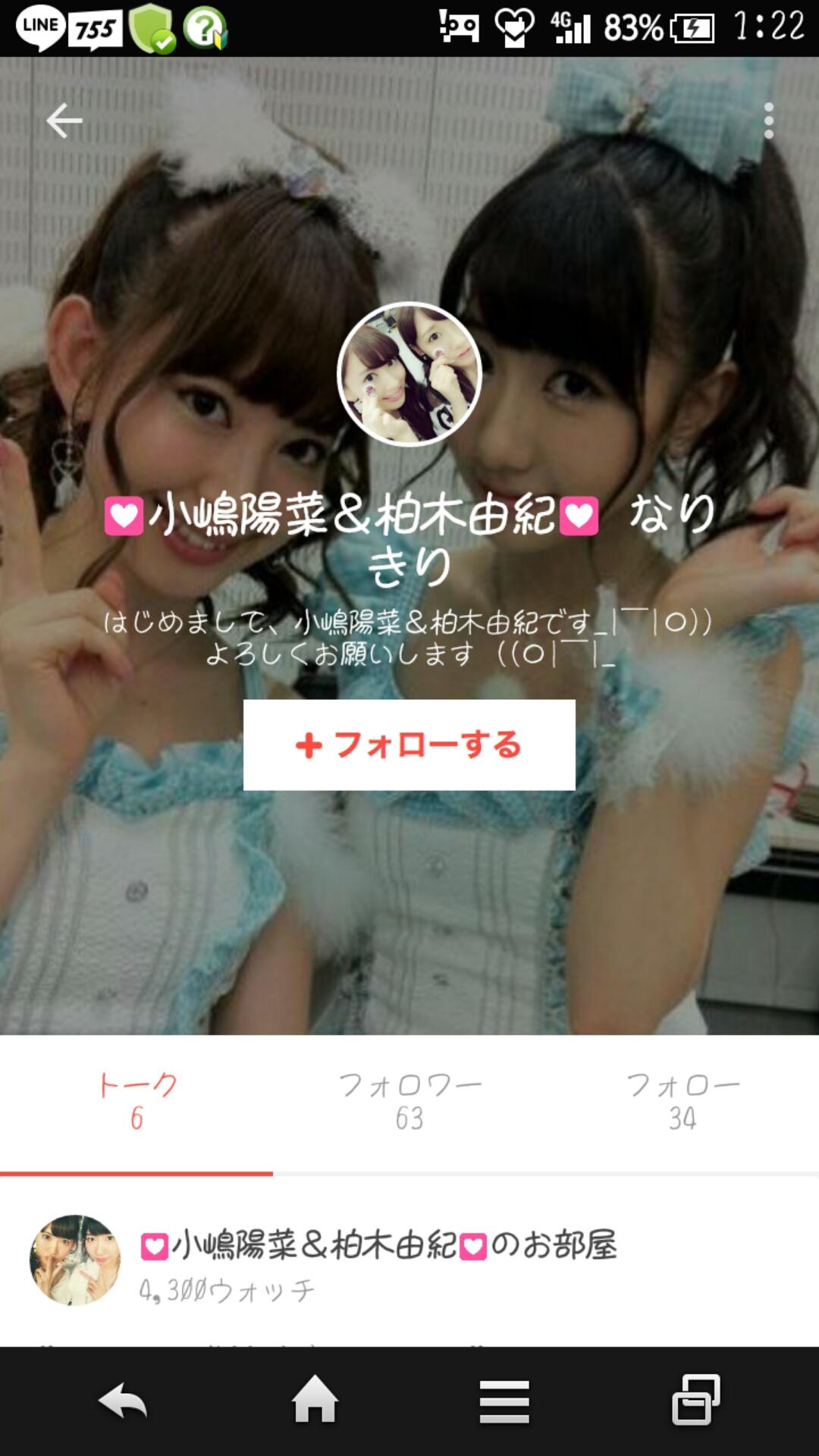Switch to the フォロワー tab
819x1456 pixels.
click(409, 1101)
